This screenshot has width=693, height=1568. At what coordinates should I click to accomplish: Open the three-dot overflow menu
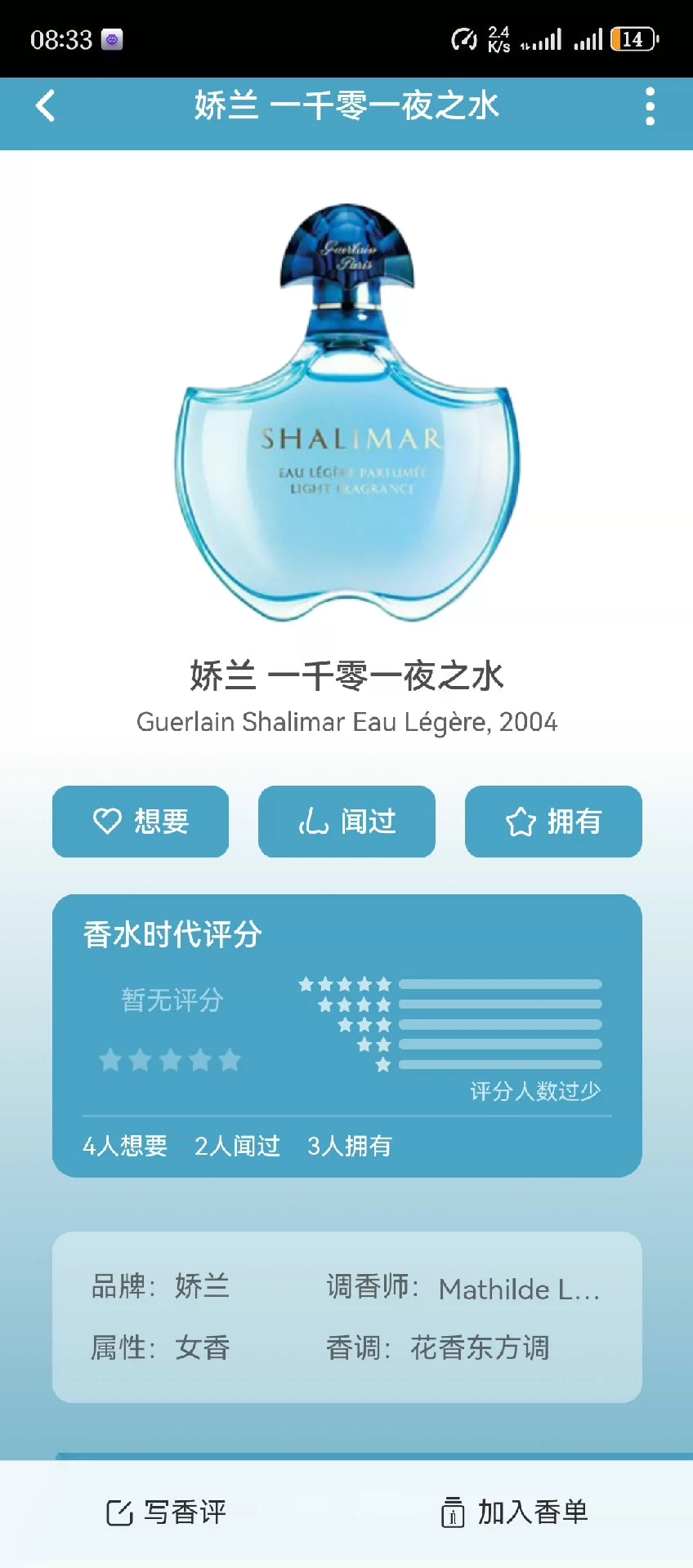[650, 107]
